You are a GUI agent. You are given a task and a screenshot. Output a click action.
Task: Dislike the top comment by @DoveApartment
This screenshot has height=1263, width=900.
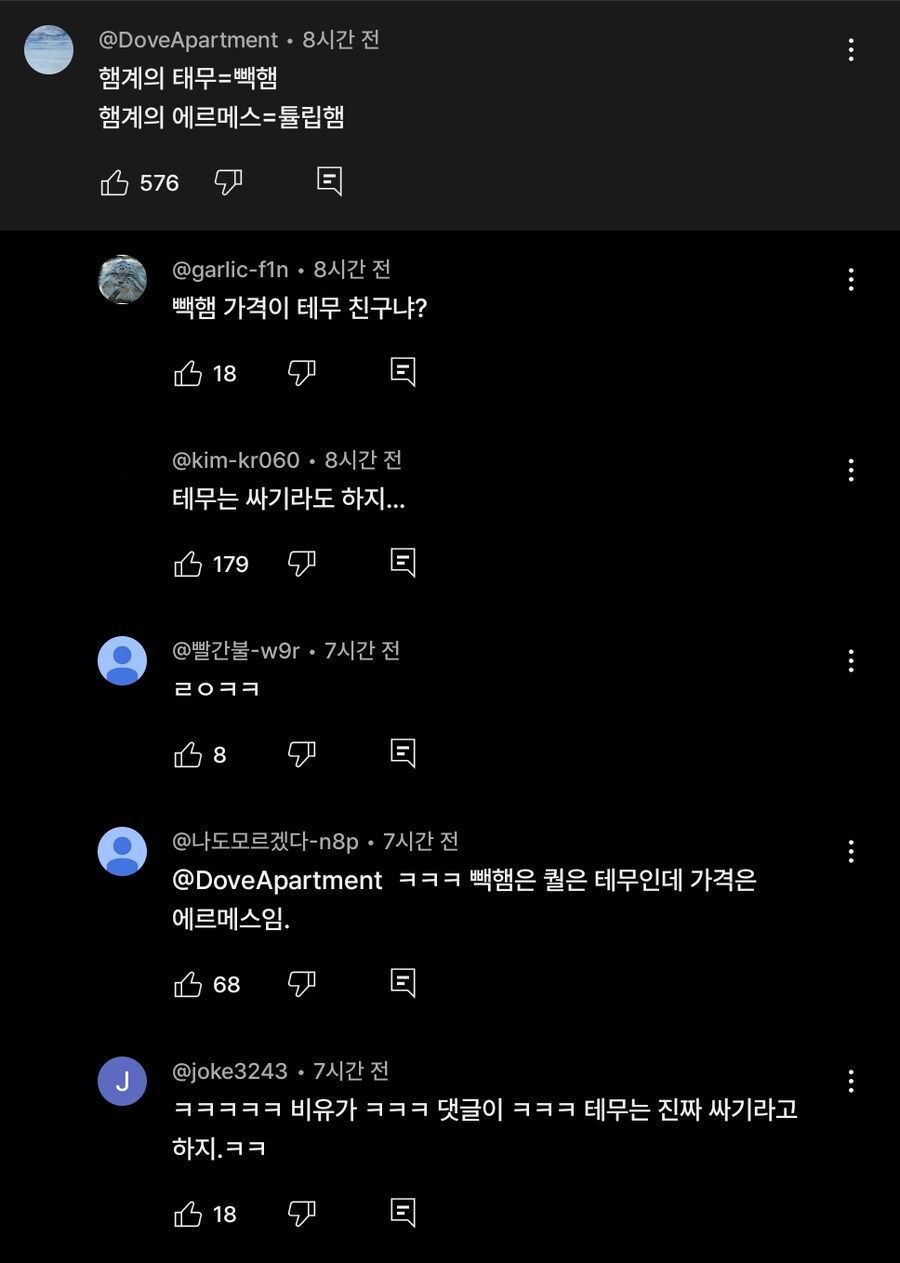click(229, 181)
